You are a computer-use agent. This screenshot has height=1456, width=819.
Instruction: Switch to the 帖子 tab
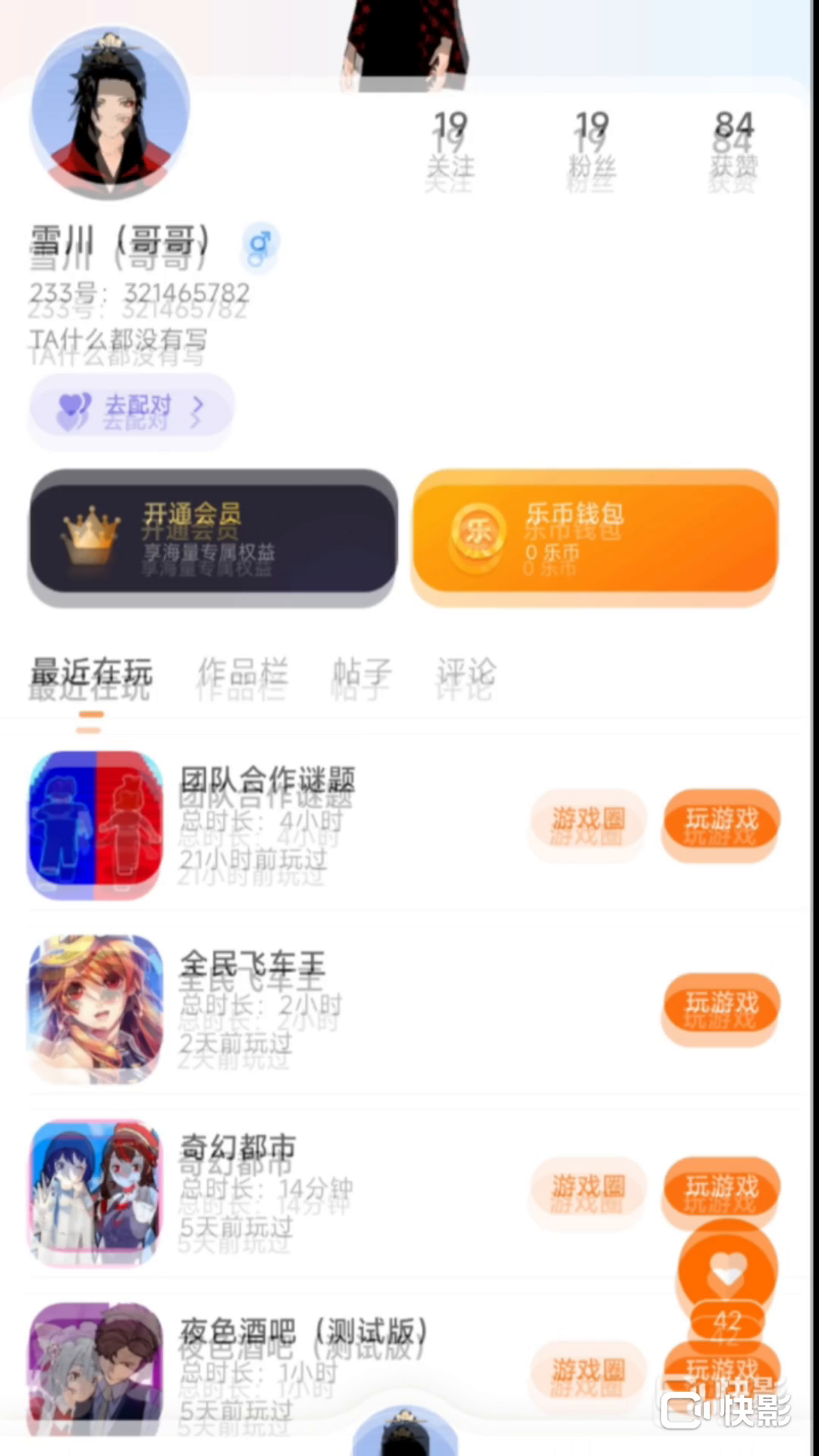tap(362, 672)
